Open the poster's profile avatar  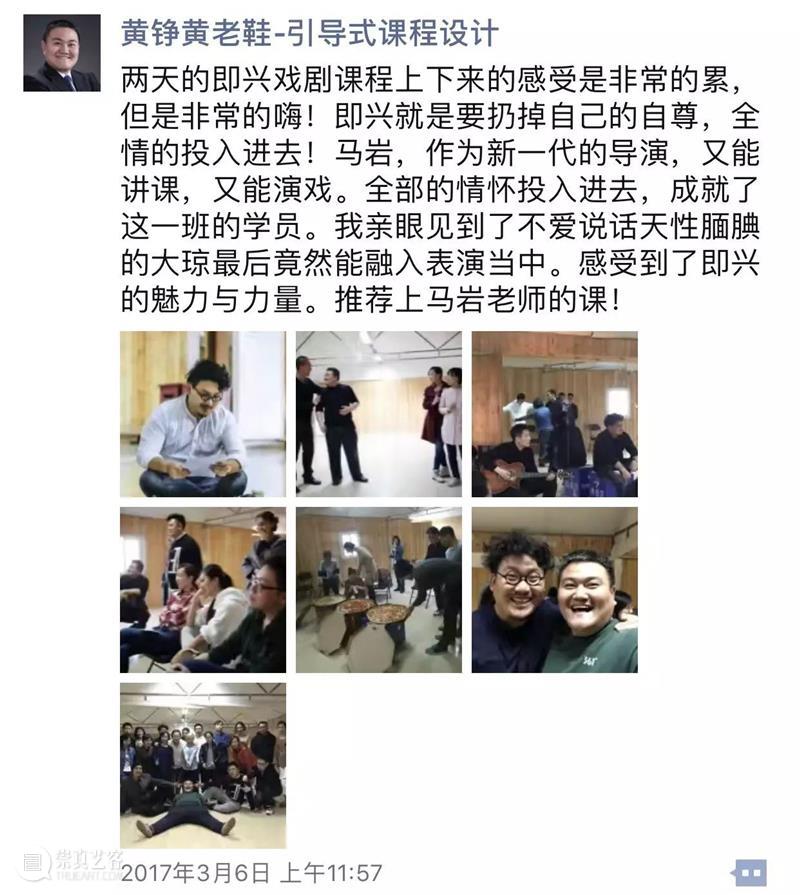pos(61,53)
